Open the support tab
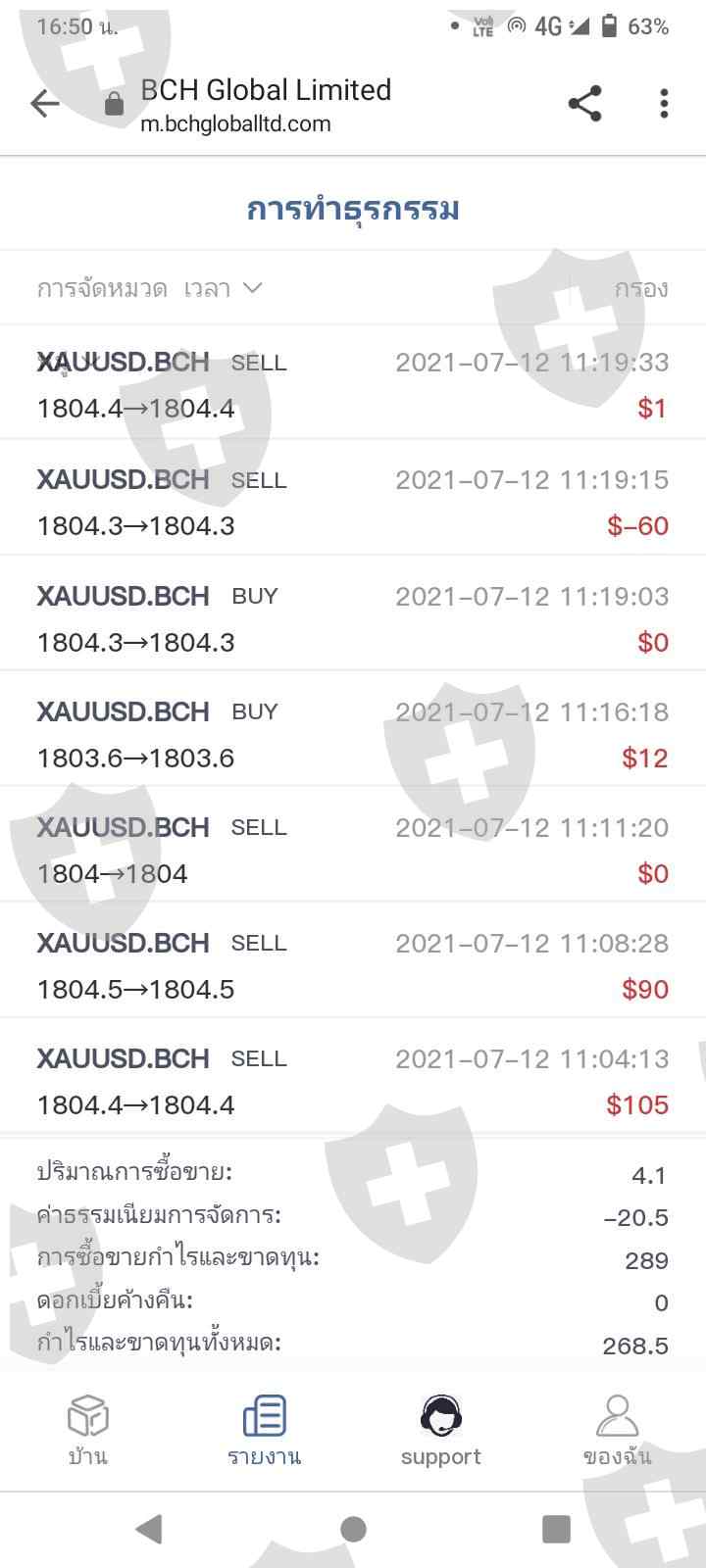This screenshot has width=706, height=1568. pos(440,1431)
